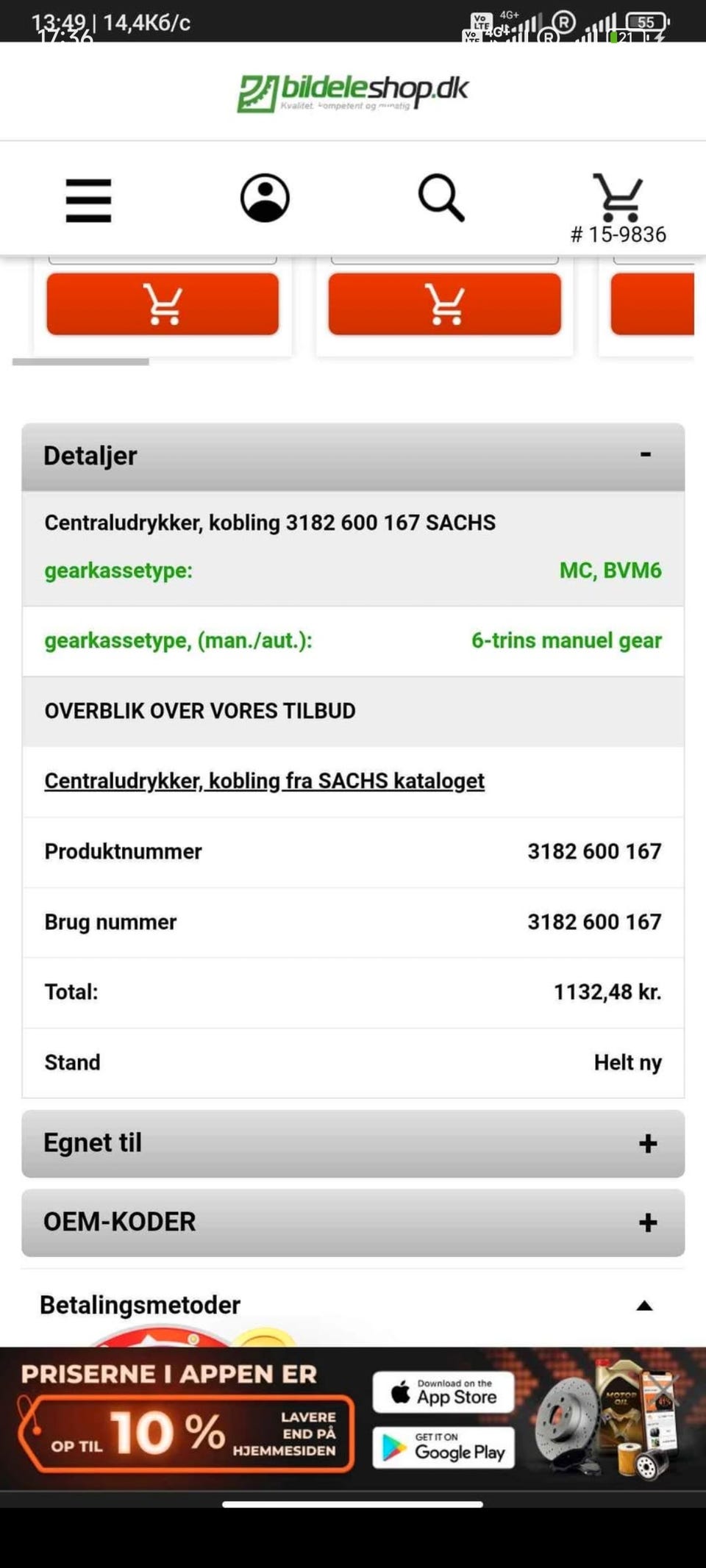Click the horizontal carousel scrollbar
The width and height of the screenshot is (706, 1568).
coord(81,361)
